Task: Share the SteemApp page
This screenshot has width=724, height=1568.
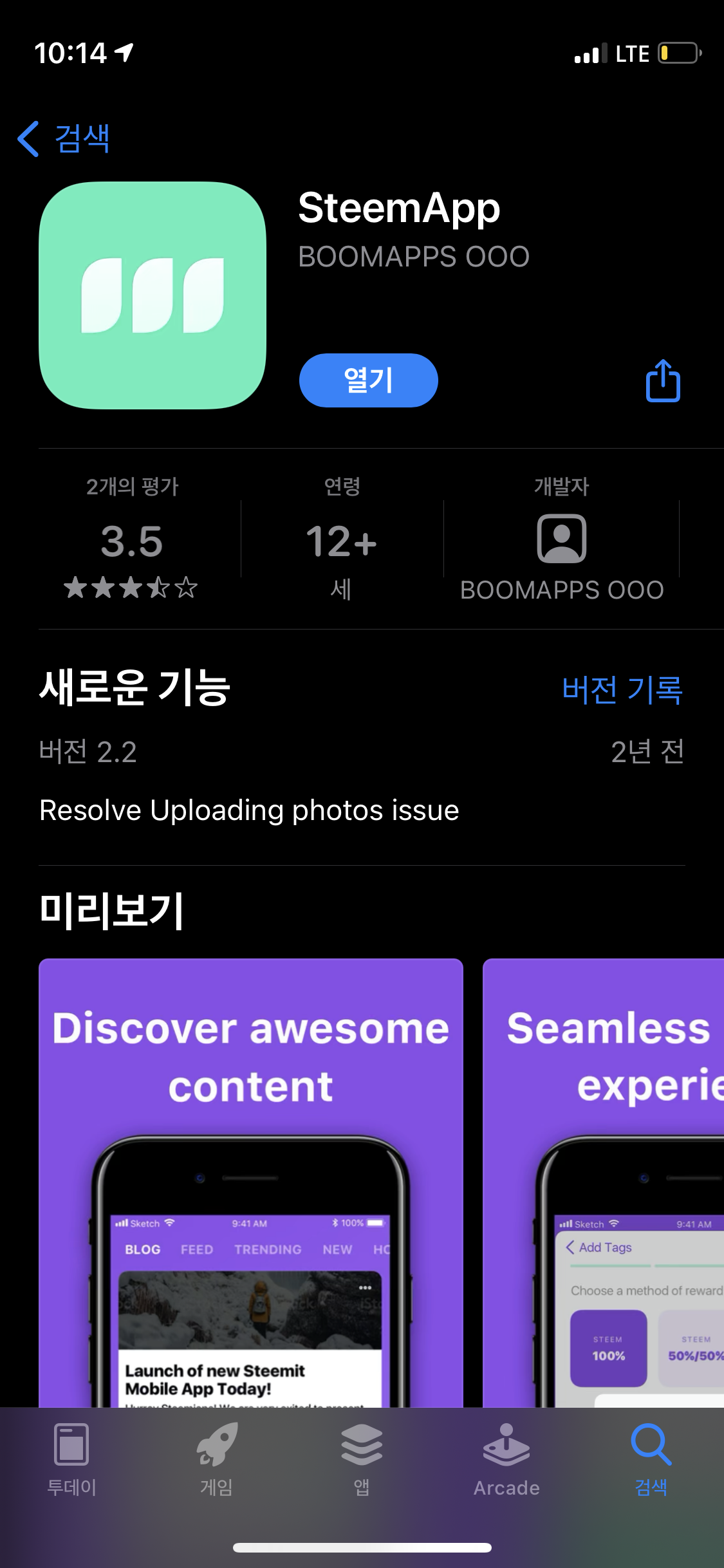Action: tap(663, 381)
